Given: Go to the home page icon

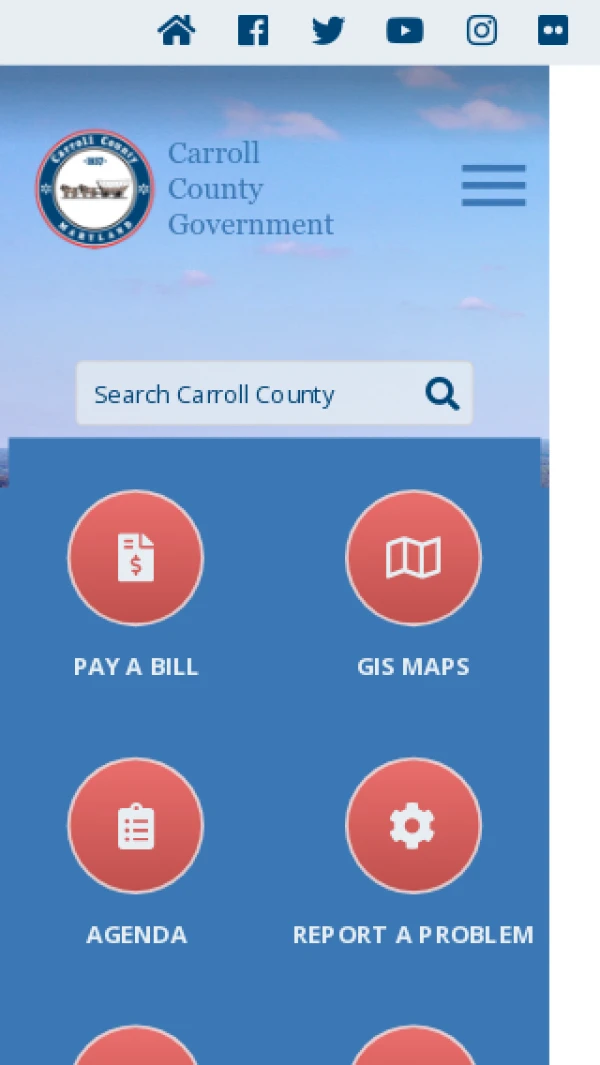Looking at the screenshot, I should click(x=176, y=31).
